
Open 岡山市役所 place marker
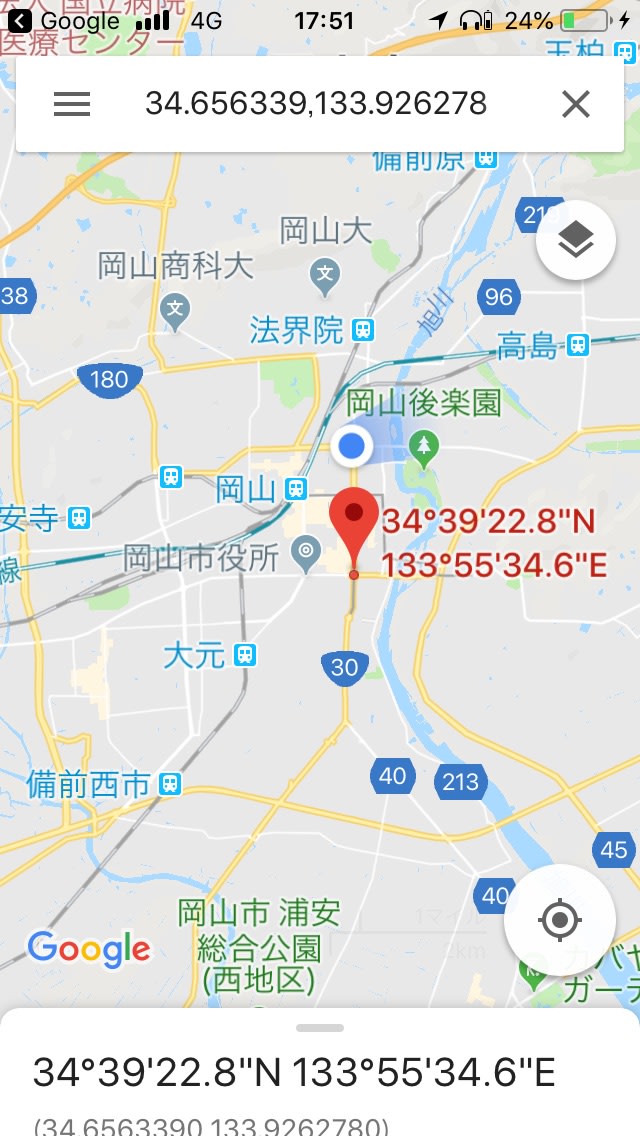309,549
